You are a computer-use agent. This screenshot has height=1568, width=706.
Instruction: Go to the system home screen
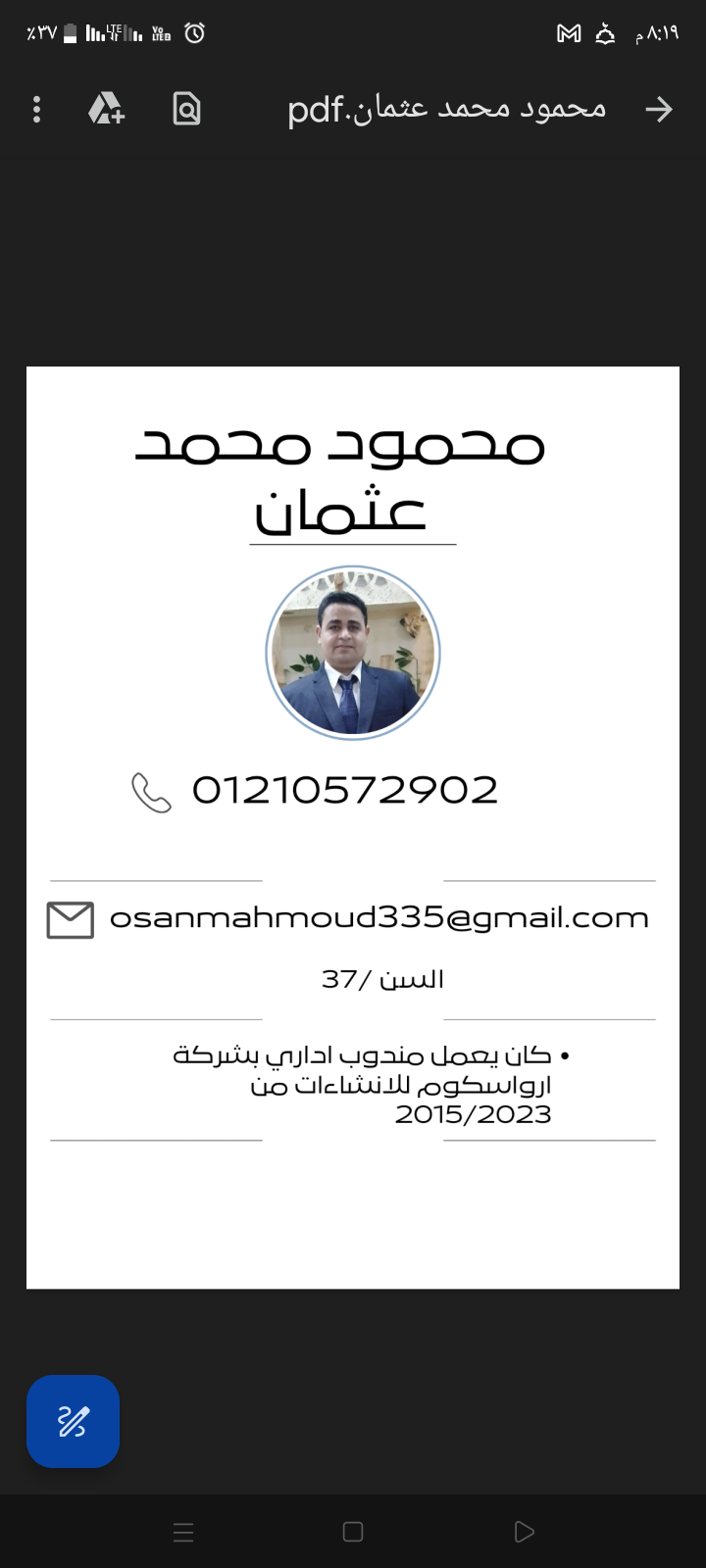[x=353, y=1532]
